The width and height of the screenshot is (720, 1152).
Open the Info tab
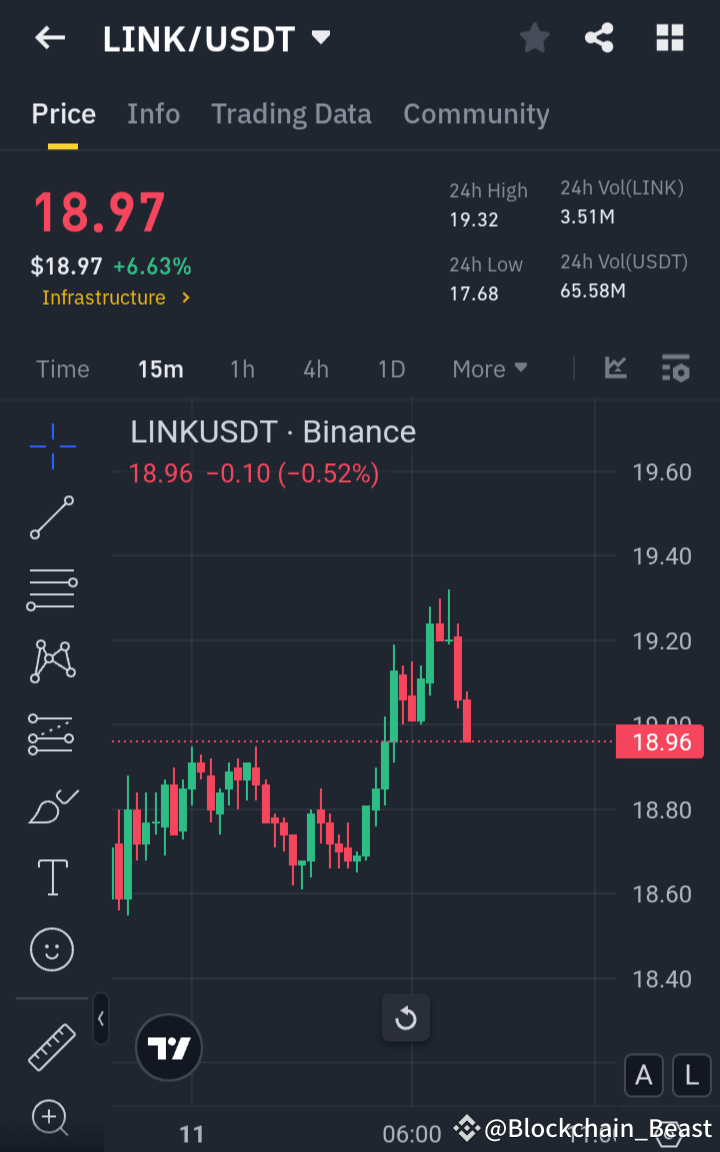point(153,113)
